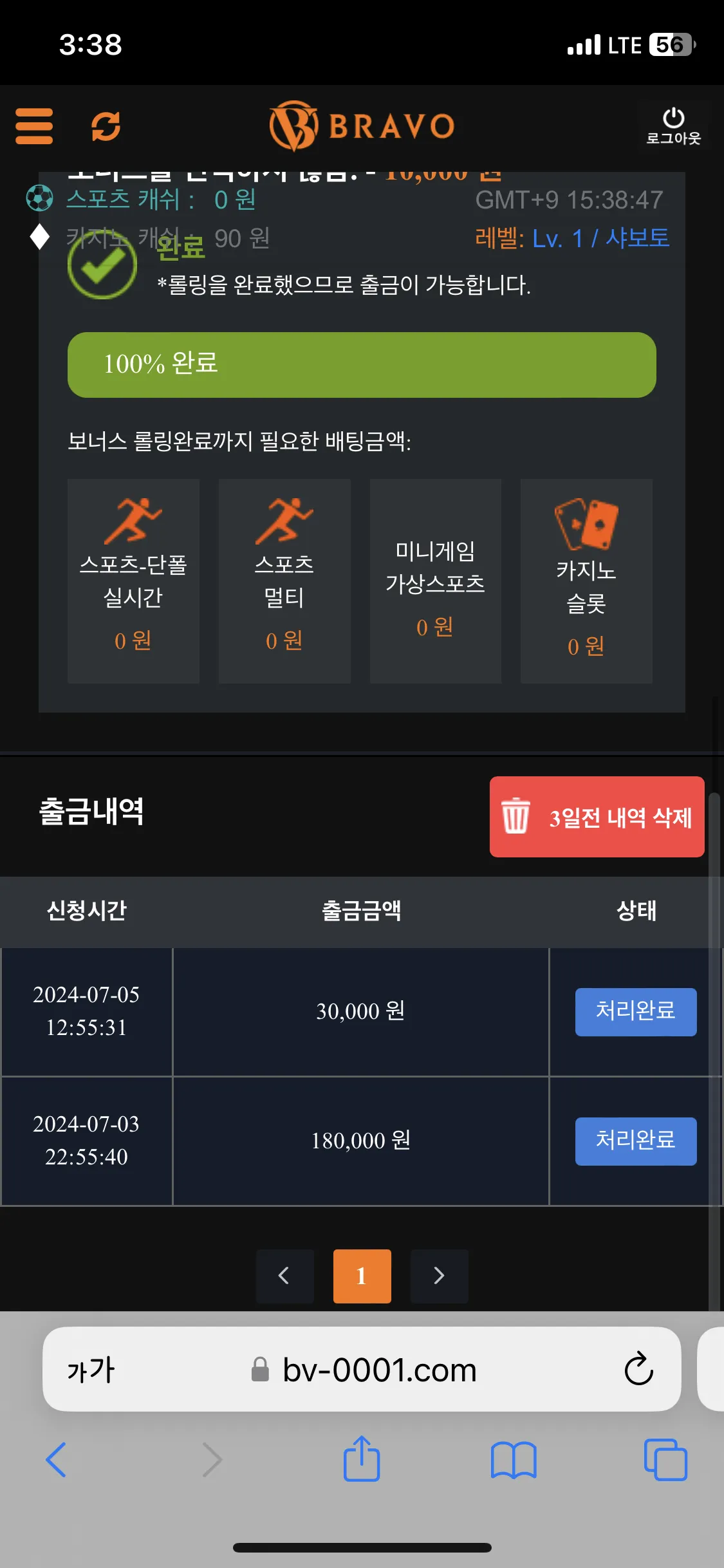
Task: Go back in Safari browser
Action: 57,1460
